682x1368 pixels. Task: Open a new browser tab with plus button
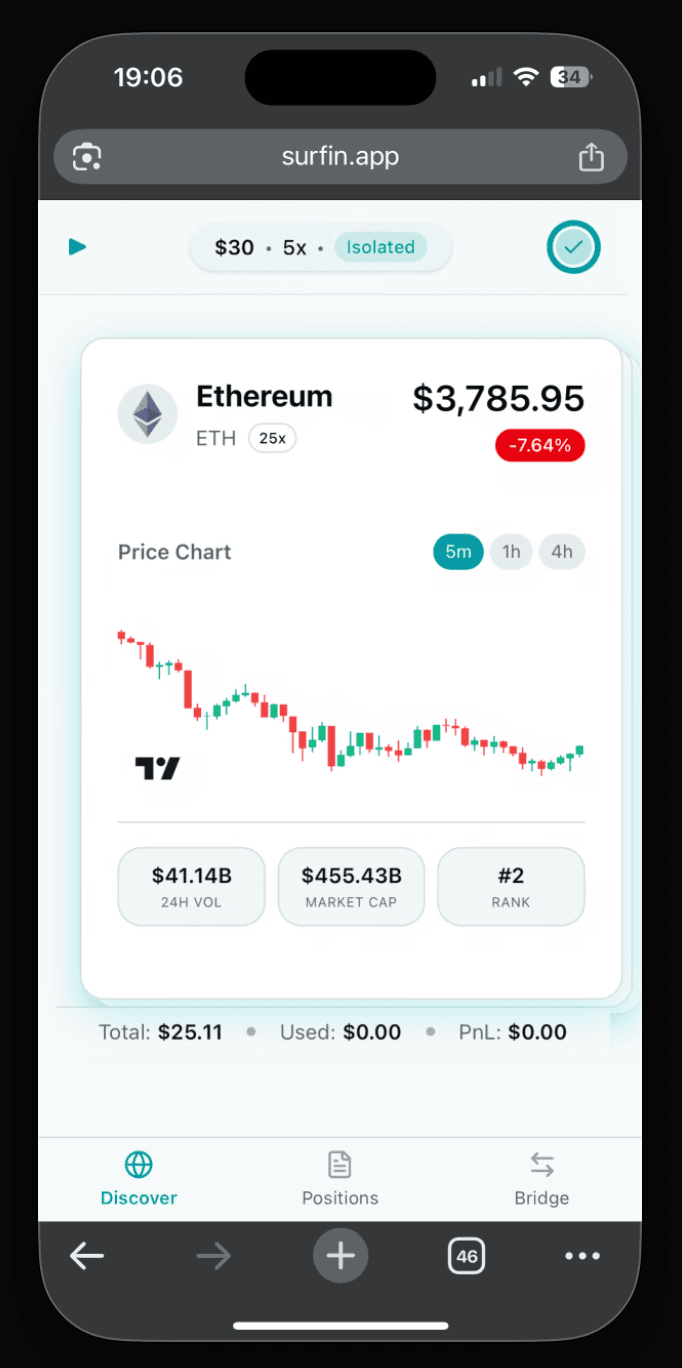click(341, 1255)
